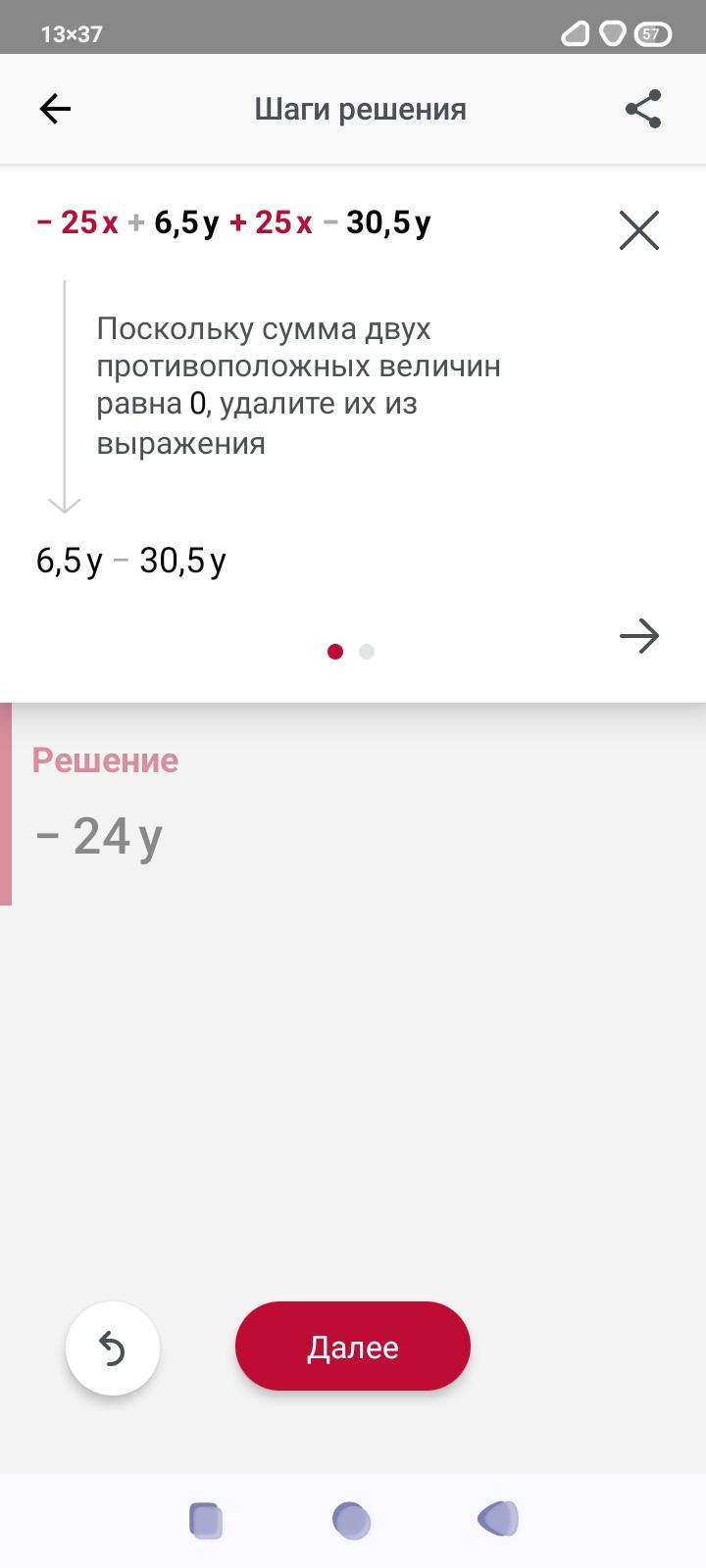Image resolution: width=706 pixels, height=1568 pixels.
Task: Tap the round undo arrow button
Action: click(113, 1348)
